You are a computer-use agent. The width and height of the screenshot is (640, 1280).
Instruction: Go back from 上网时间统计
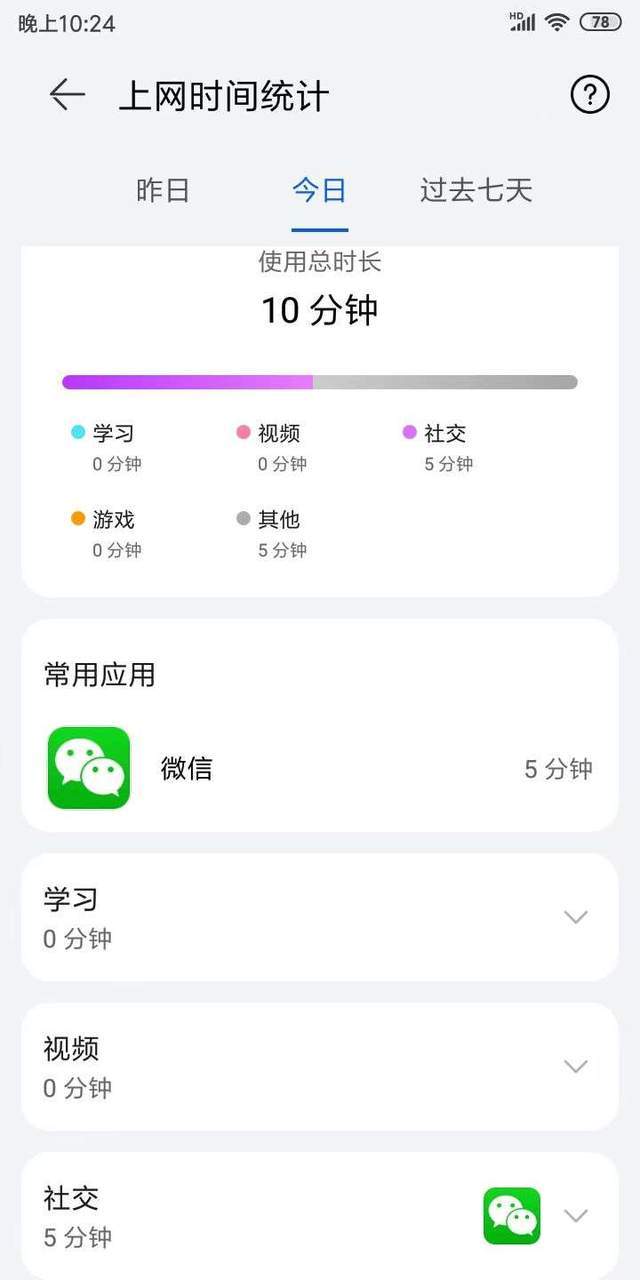point(67,95)
